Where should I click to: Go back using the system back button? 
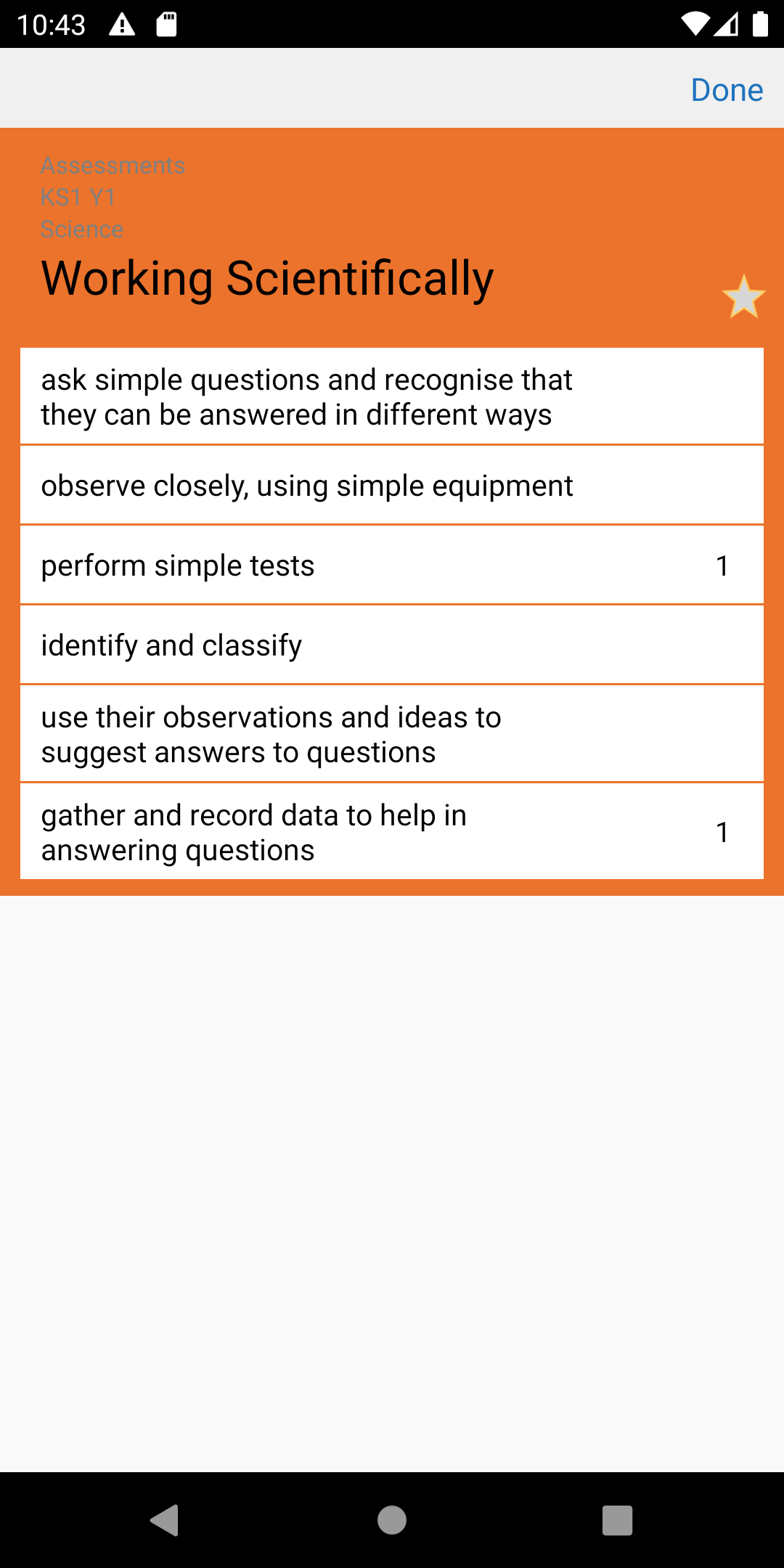(165, 1520)
